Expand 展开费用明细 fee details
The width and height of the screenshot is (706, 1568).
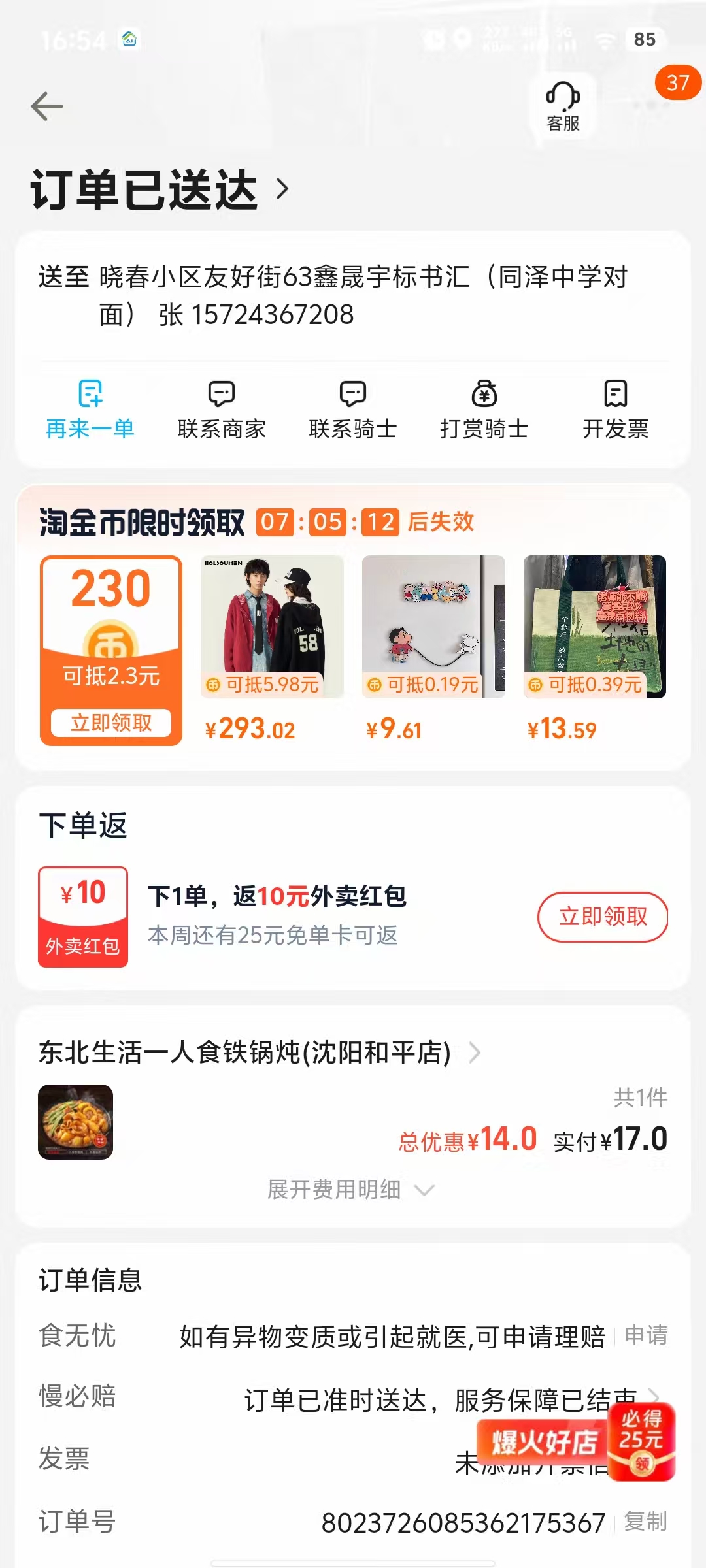350,1190
